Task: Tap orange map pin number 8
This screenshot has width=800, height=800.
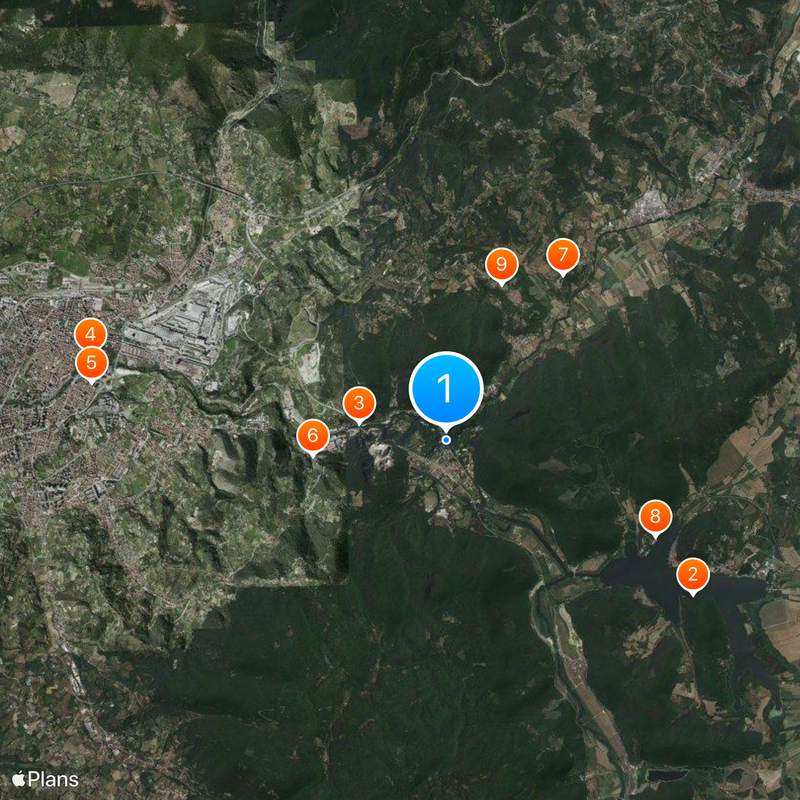Action: (655, 517)
